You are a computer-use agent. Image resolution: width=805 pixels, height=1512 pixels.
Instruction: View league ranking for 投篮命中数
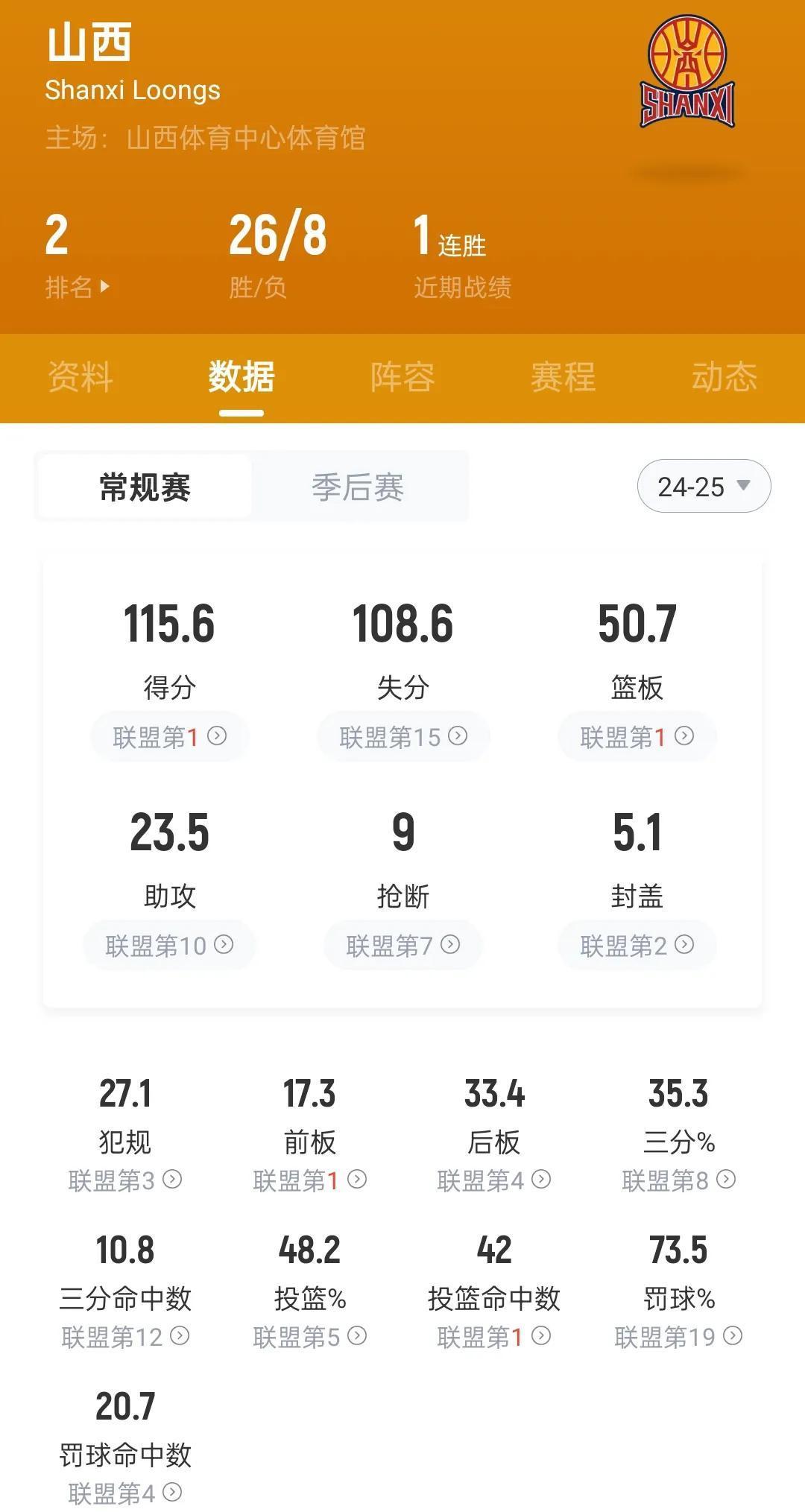(x=494, y=1337)
